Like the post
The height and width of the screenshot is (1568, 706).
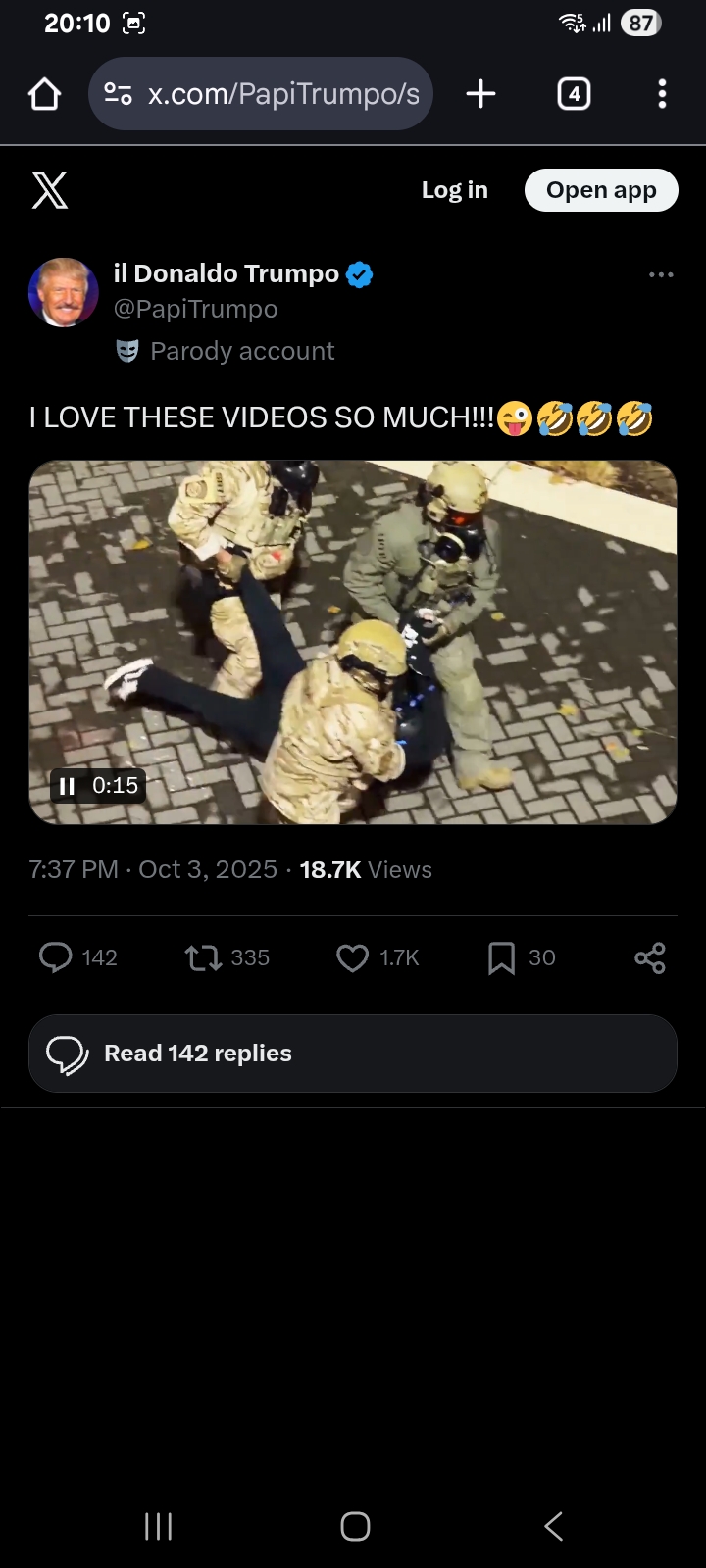pos(352,957)
